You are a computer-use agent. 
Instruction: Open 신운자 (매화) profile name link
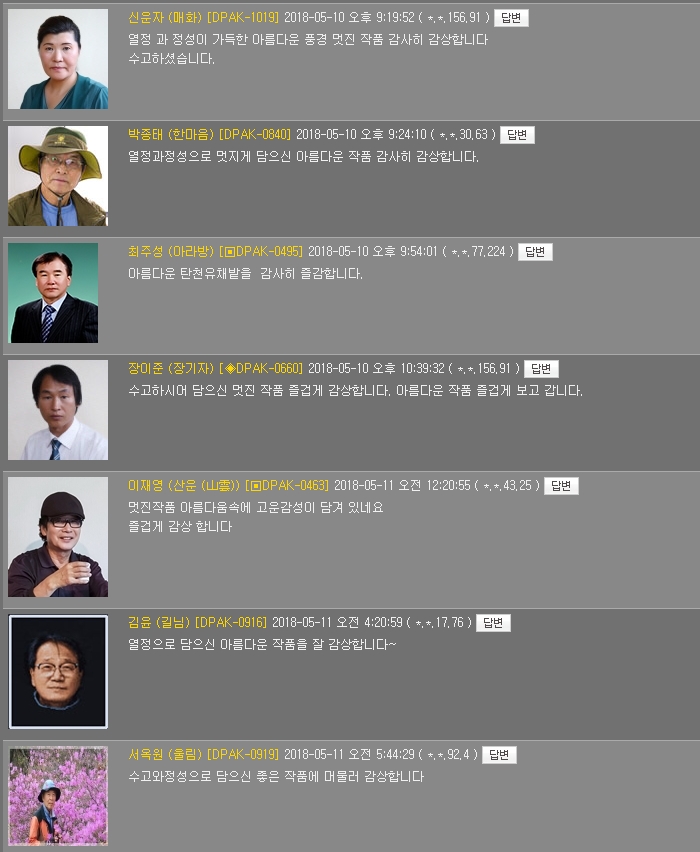165,18
